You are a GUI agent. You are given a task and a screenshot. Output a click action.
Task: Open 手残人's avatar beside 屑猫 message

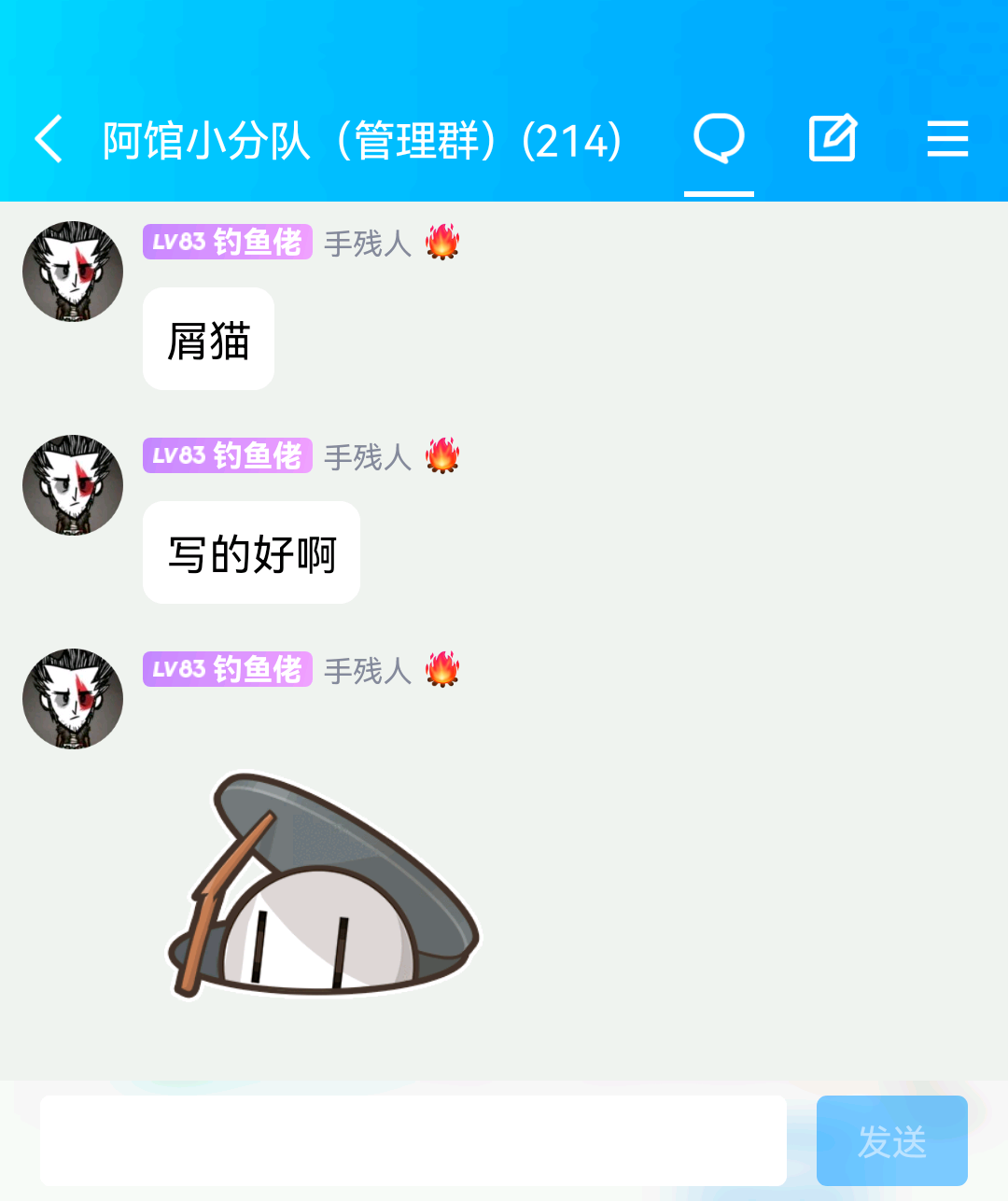(x=73, y=272)
